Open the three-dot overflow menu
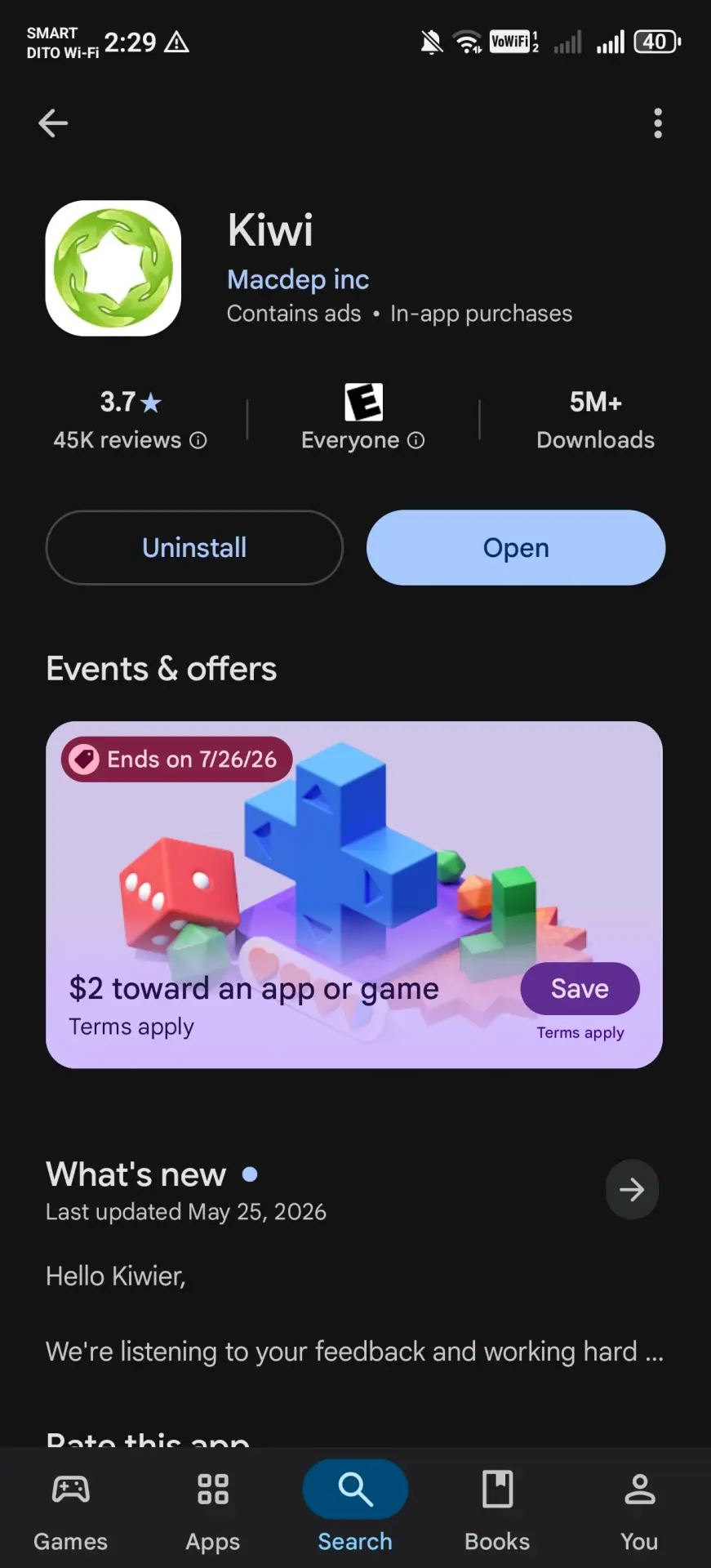This screenshot has width=711, height=1568. tap(658, 123)
